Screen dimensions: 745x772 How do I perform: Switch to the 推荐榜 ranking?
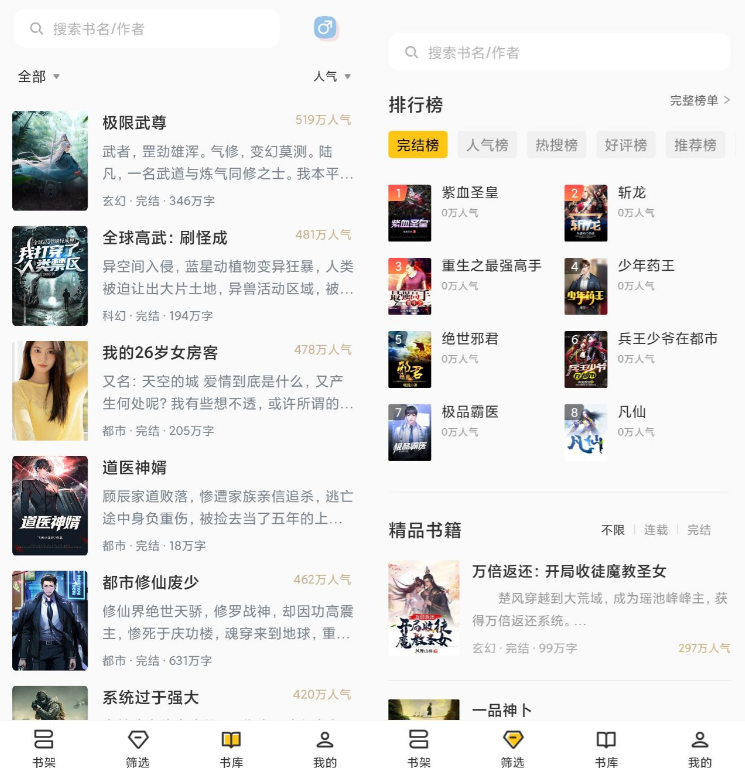[695, 145]
